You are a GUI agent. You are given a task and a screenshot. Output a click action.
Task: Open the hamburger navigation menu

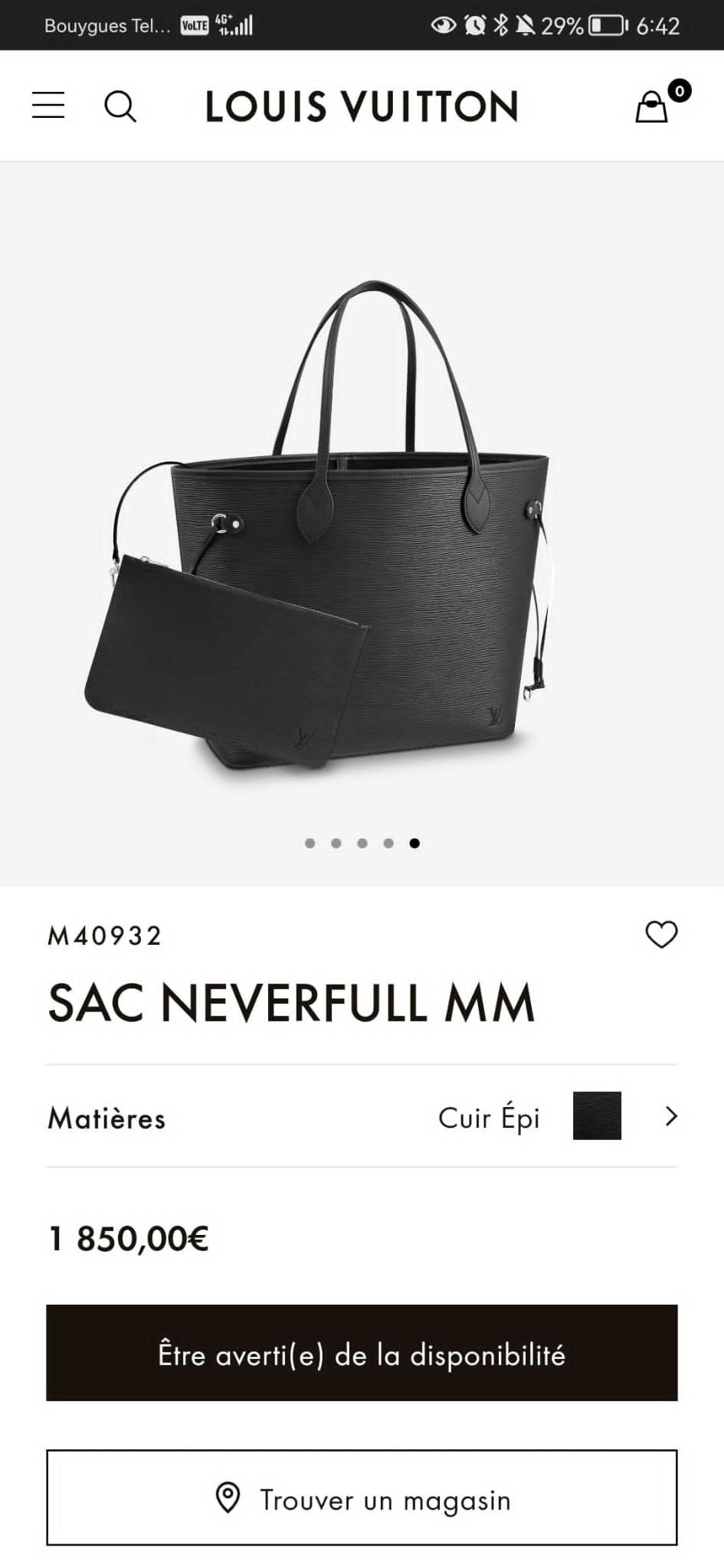coord(47,105)
